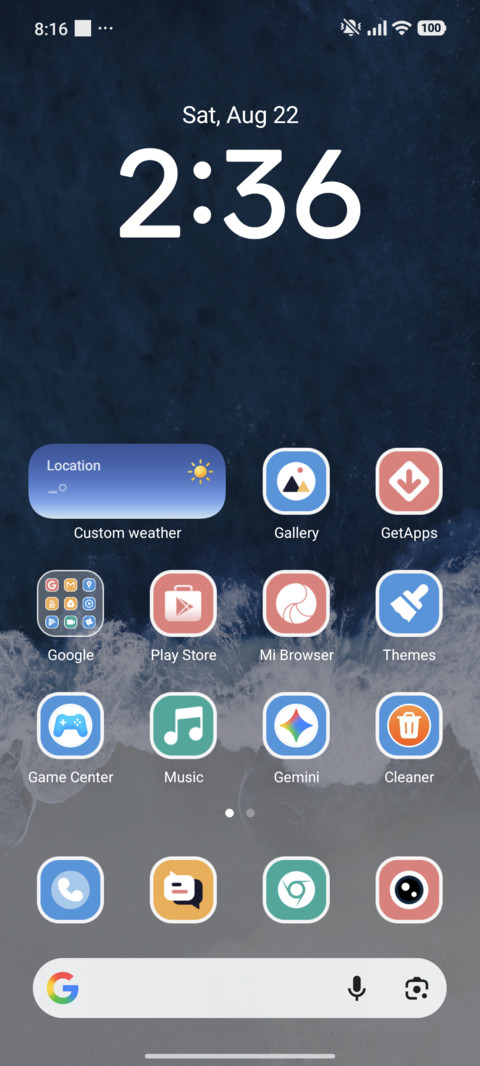Start voice search with the microphone
480x1066 pixels.
click(356, 988)
